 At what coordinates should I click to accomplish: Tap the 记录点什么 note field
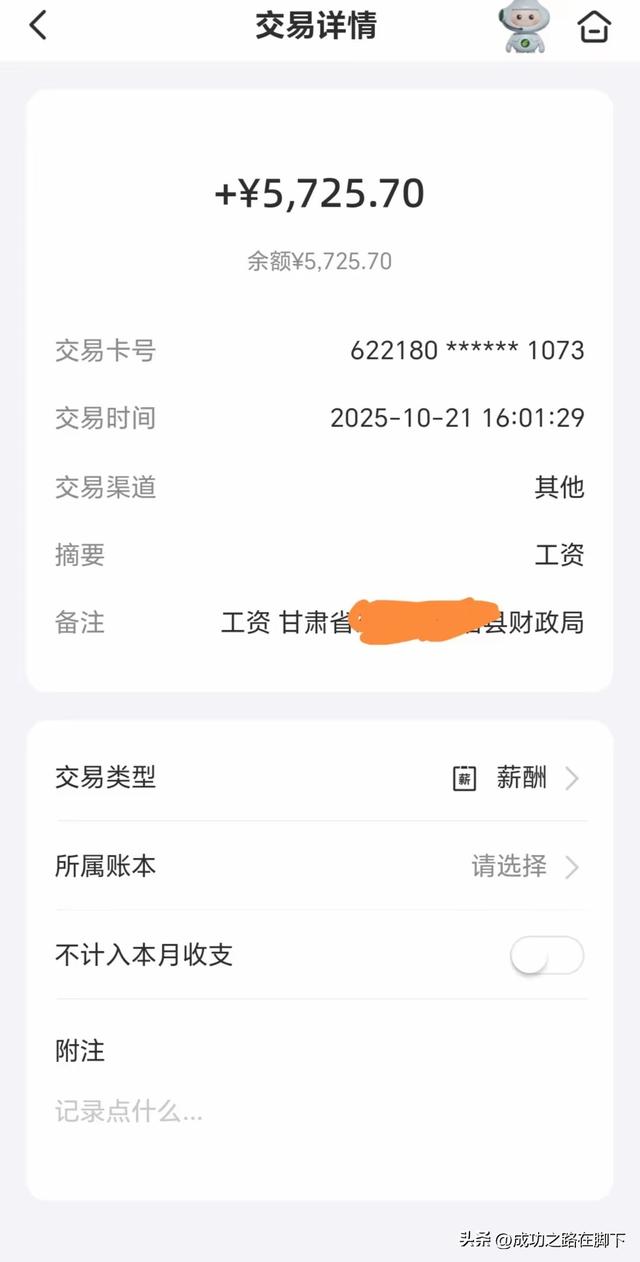point(130,1111)
